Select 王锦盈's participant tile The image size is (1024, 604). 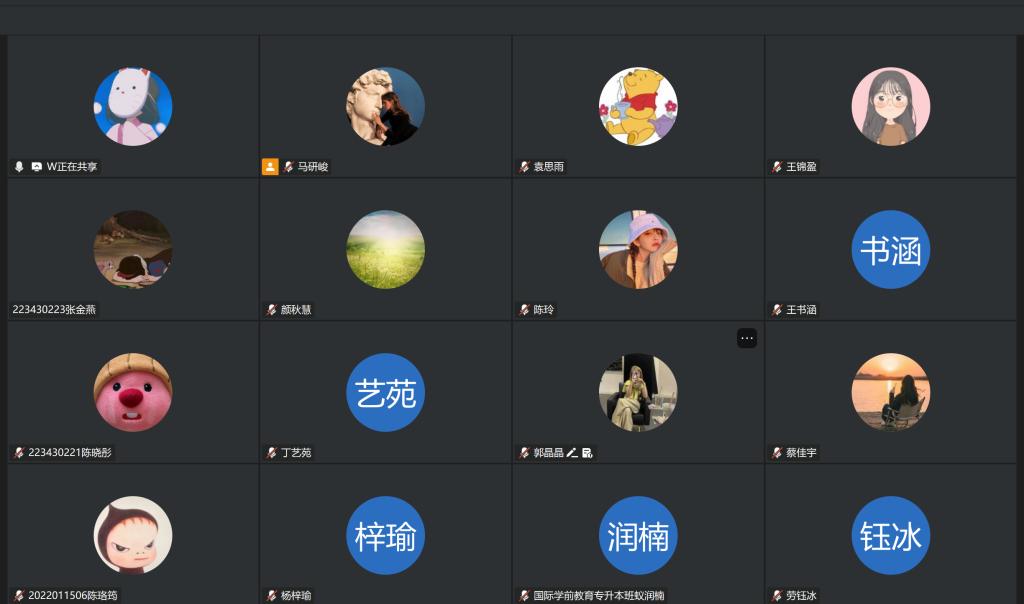click(891, 106)
